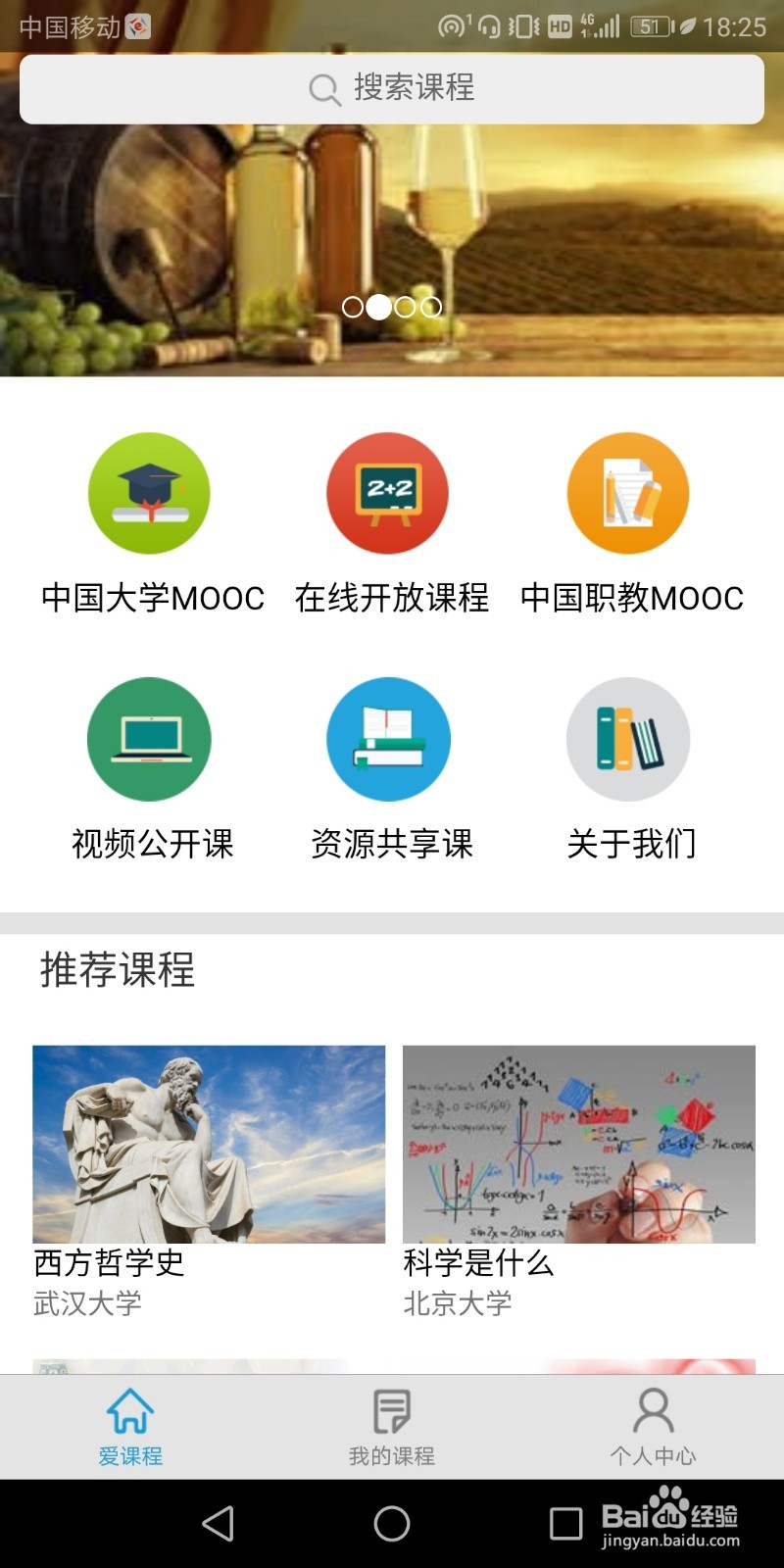This screenshot has width=784, height=1568.
Task: Go to 视频公开课
Action: (150, 768)
